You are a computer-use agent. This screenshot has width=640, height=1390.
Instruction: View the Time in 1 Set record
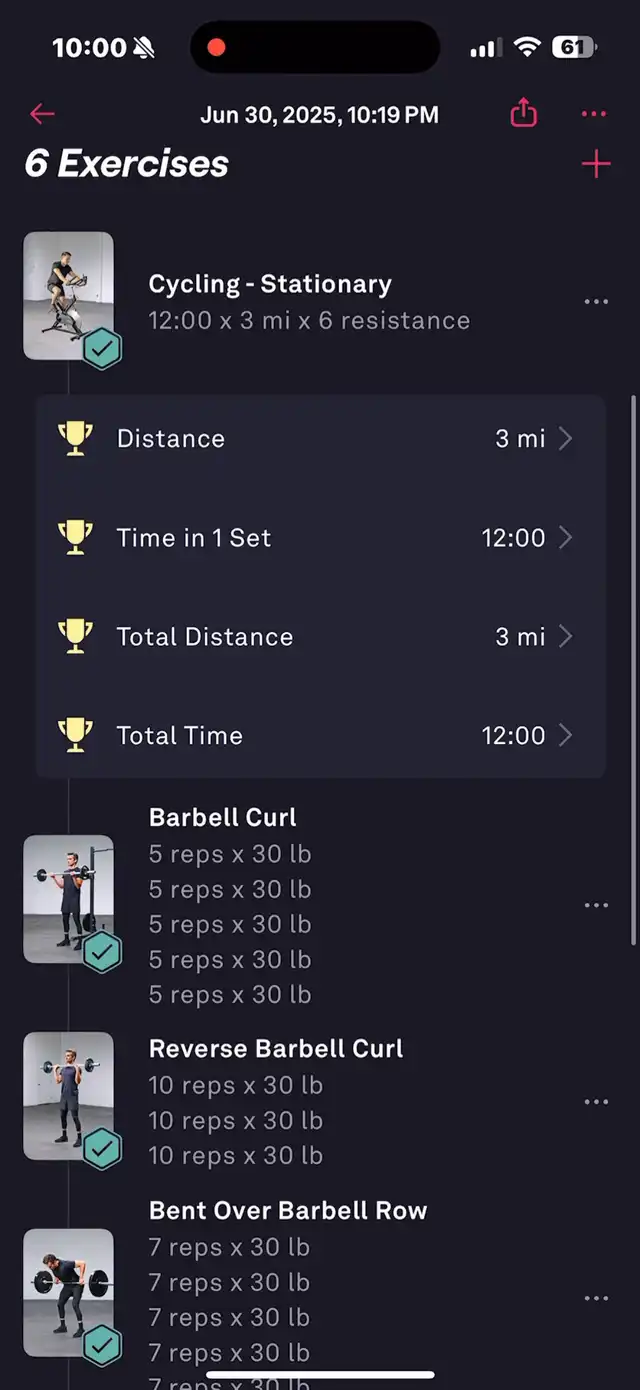[321, 537]
